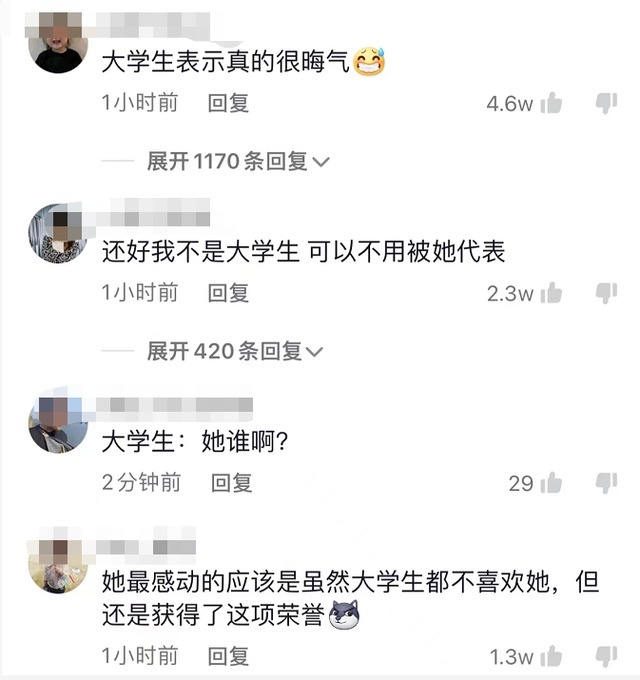Screen dimensions: 640x680
Task: Reply to the comment starting "她最感动的应该是"
Action: [x=228, y=656]
